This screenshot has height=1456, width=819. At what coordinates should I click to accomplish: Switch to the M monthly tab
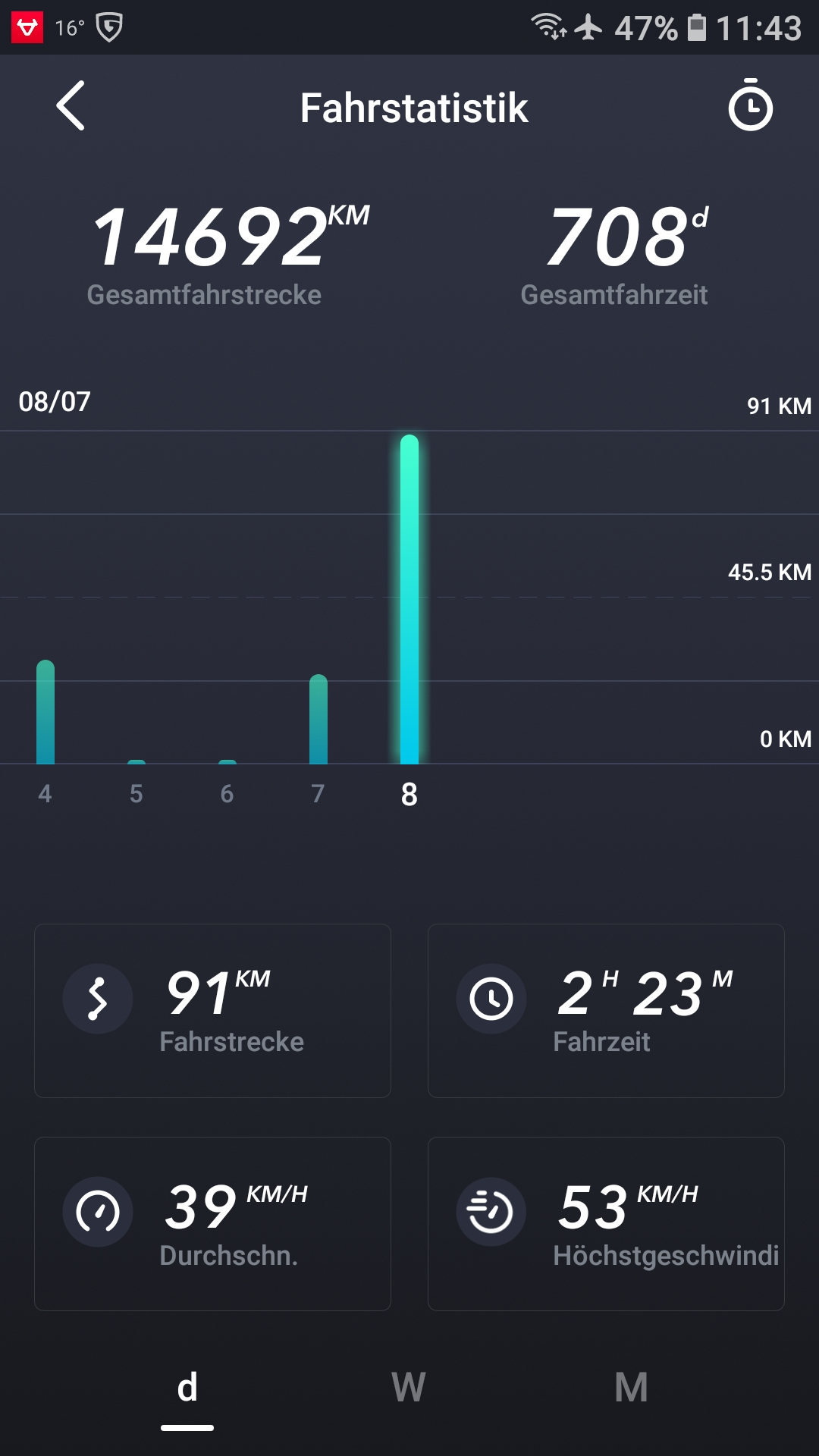coord(631,1388)
